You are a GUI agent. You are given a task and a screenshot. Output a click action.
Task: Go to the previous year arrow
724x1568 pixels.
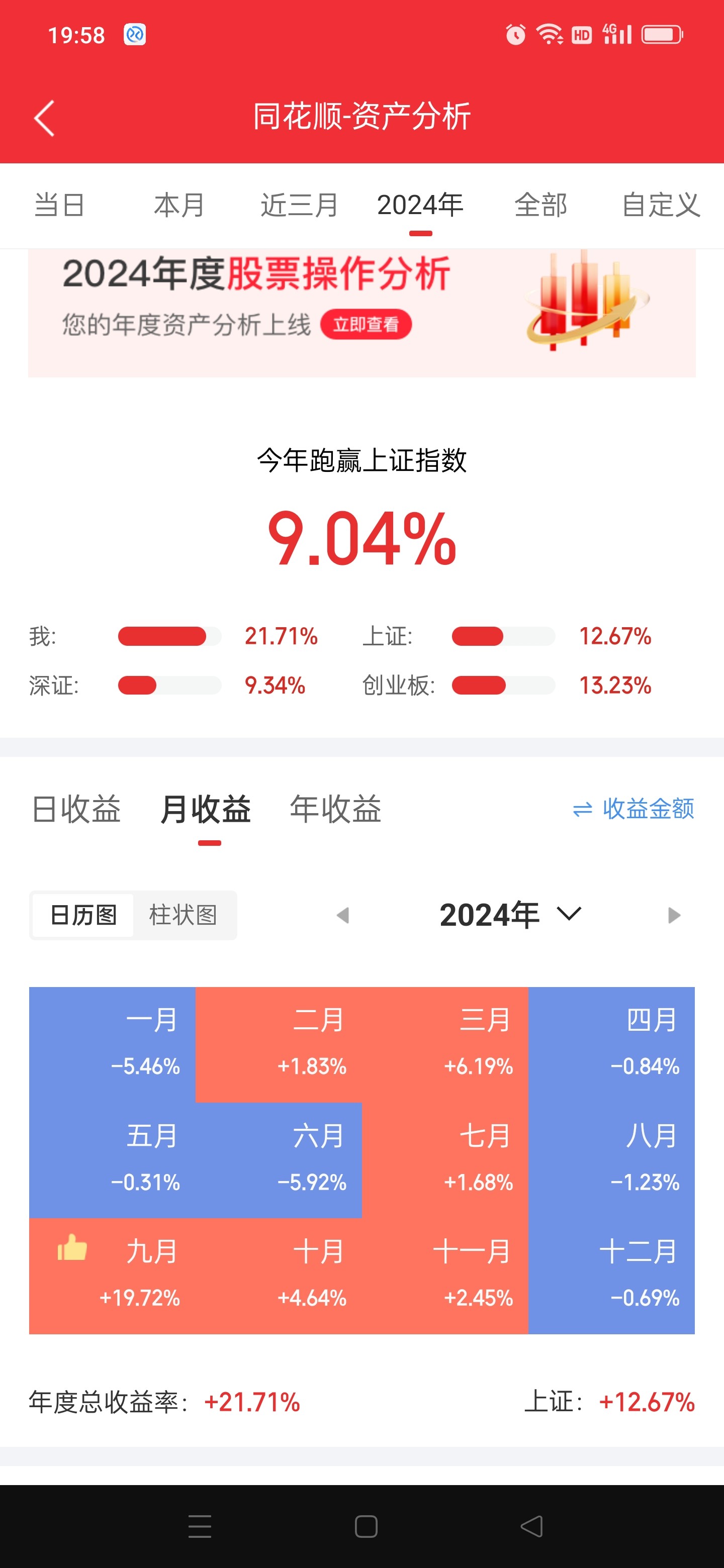click(x=343, y=915)
